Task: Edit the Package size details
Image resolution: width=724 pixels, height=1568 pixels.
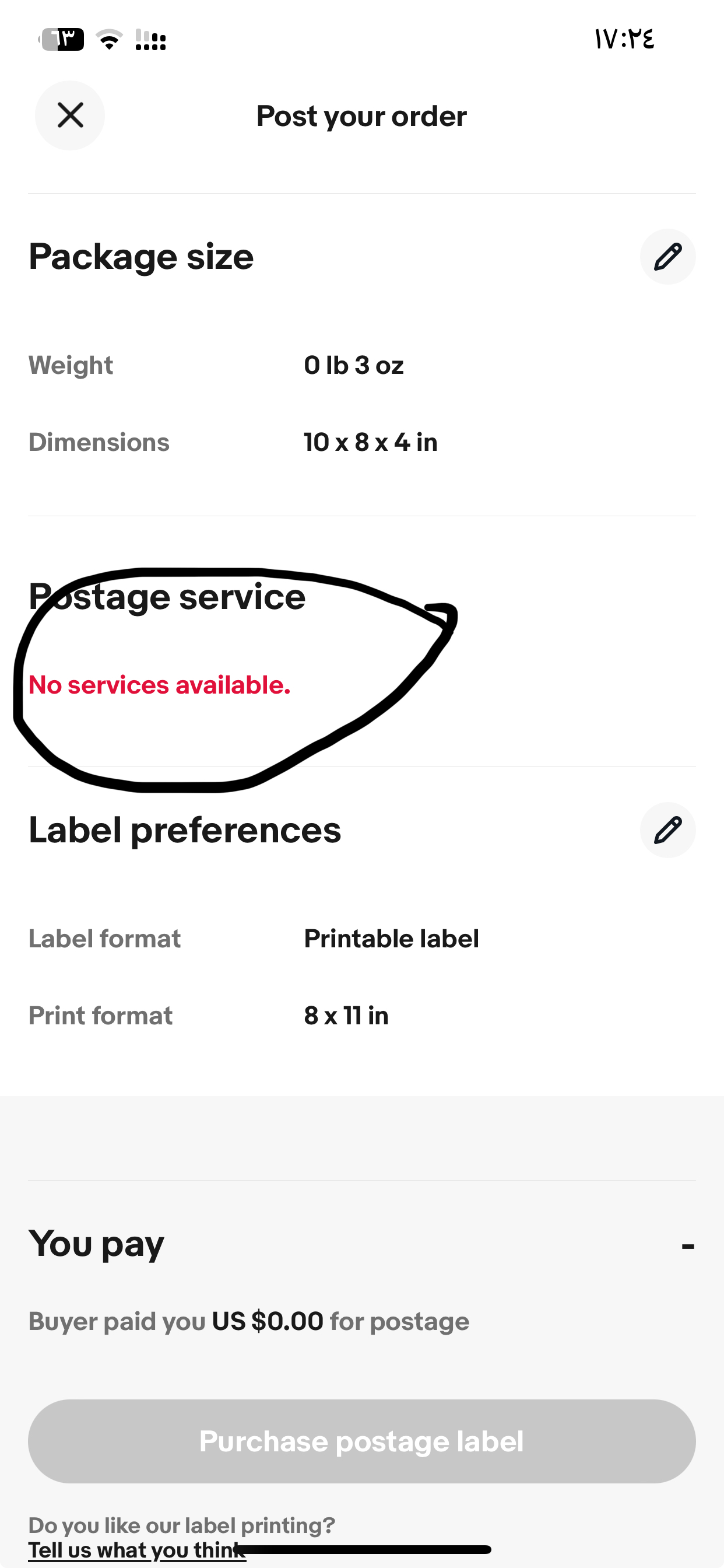Action: click(x=667, y=256)
